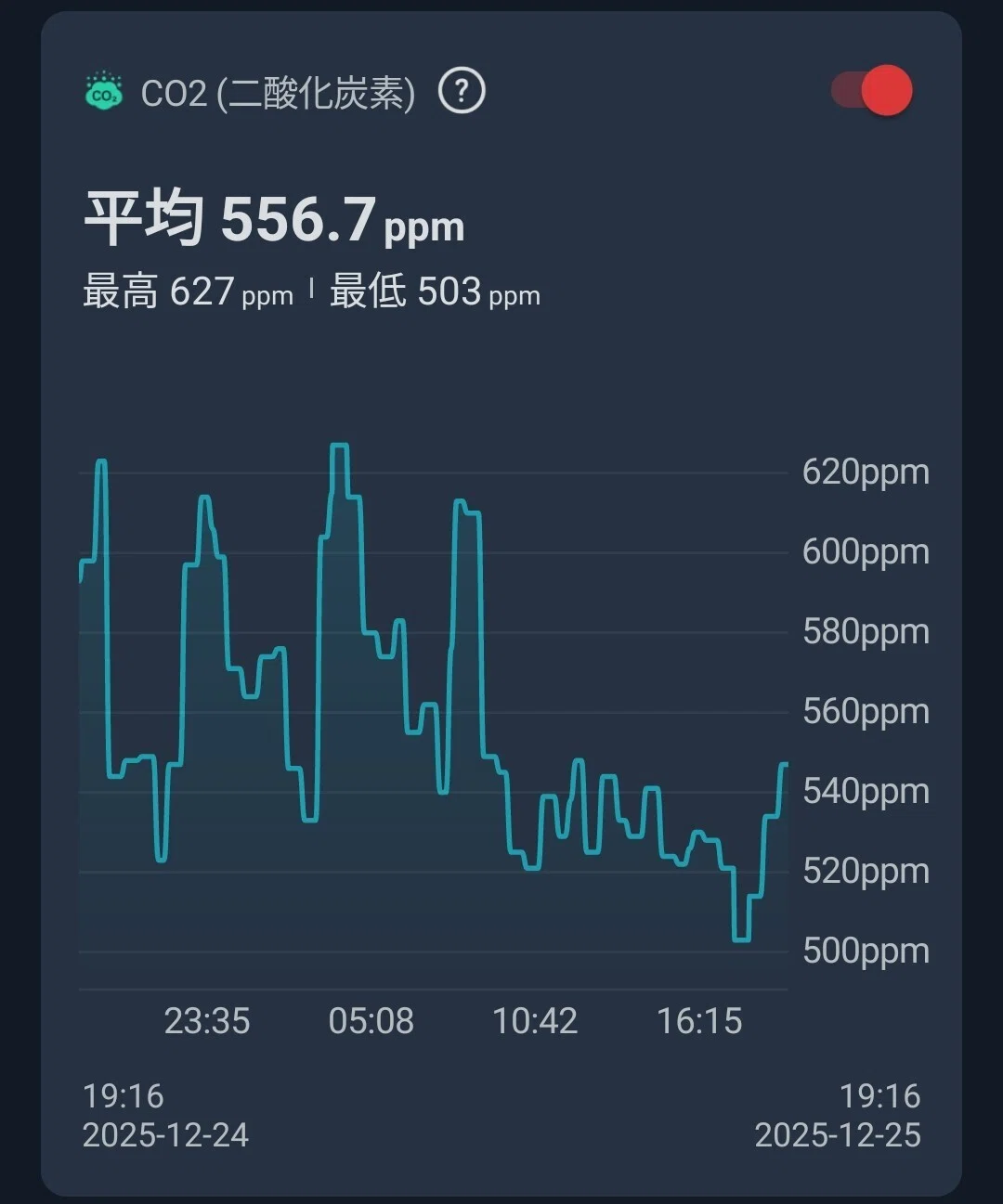Open the CO2 help question mark
The width and height of the screenshot is (1003, 1204).
click(462, 91)
